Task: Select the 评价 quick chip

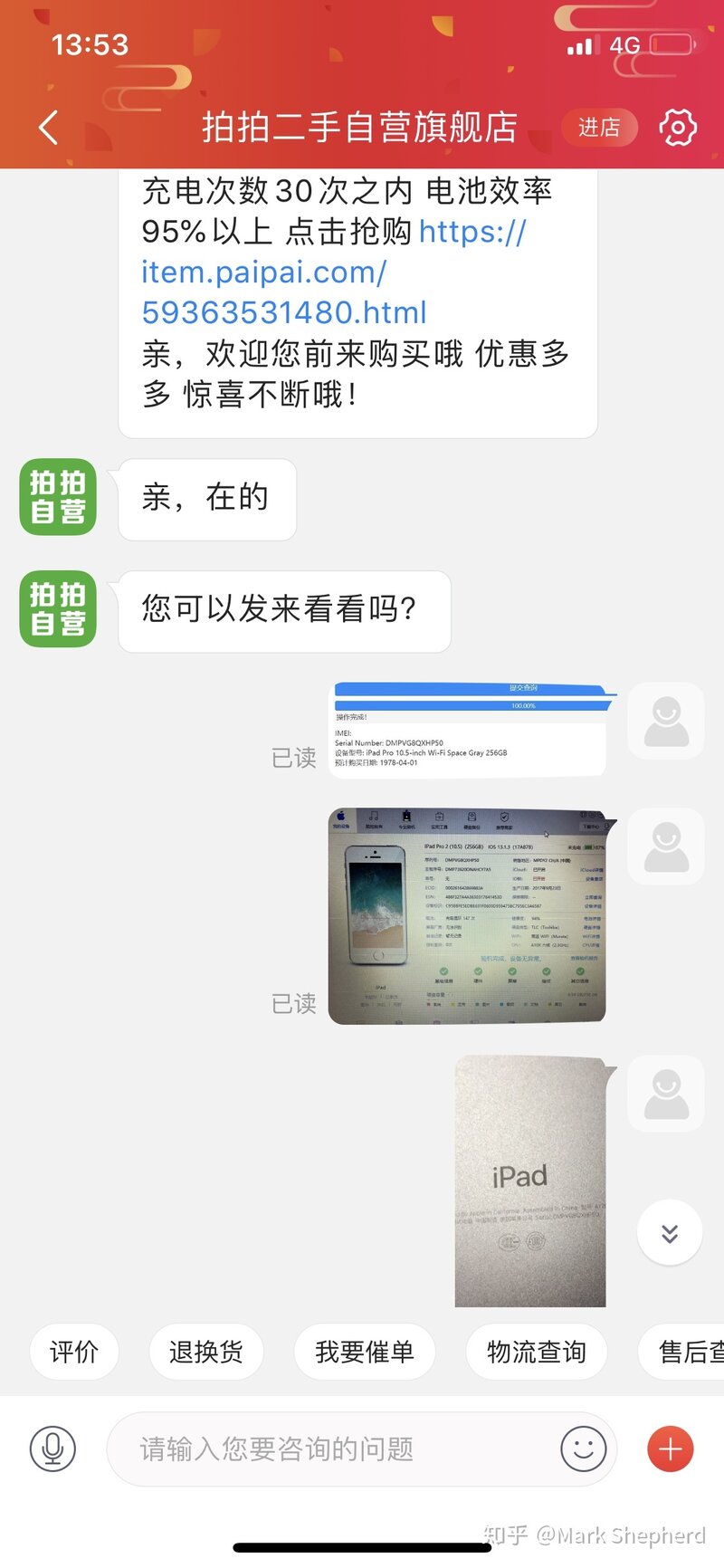Action: click(x=74, y=1352)
